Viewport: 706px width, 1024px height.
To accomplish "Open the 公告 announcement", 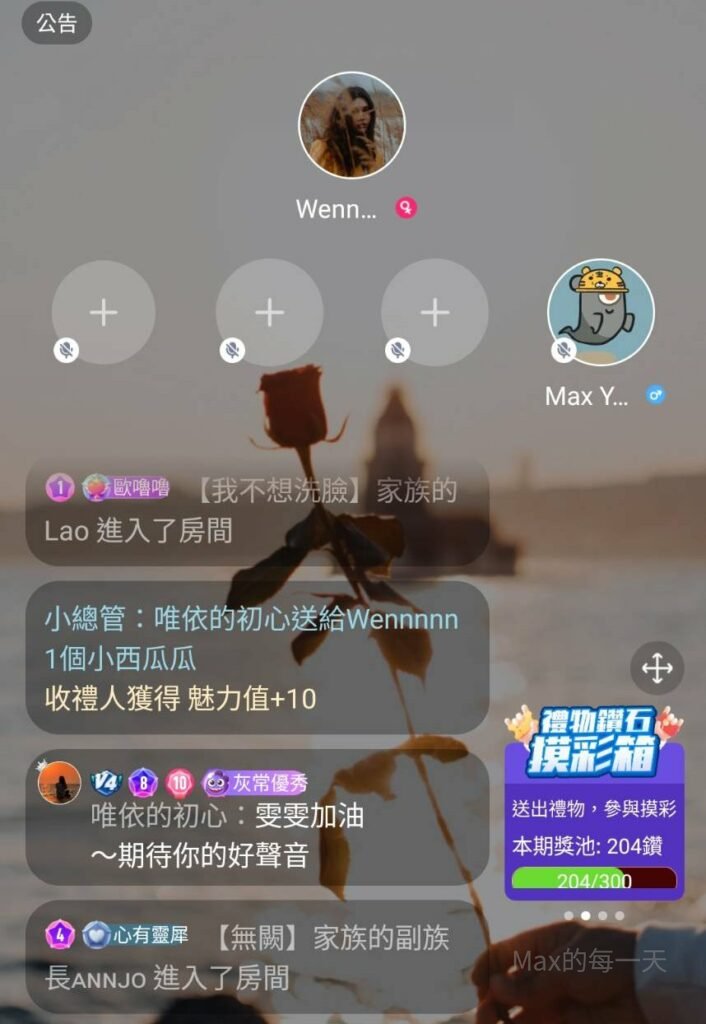I will pos(56,24).
